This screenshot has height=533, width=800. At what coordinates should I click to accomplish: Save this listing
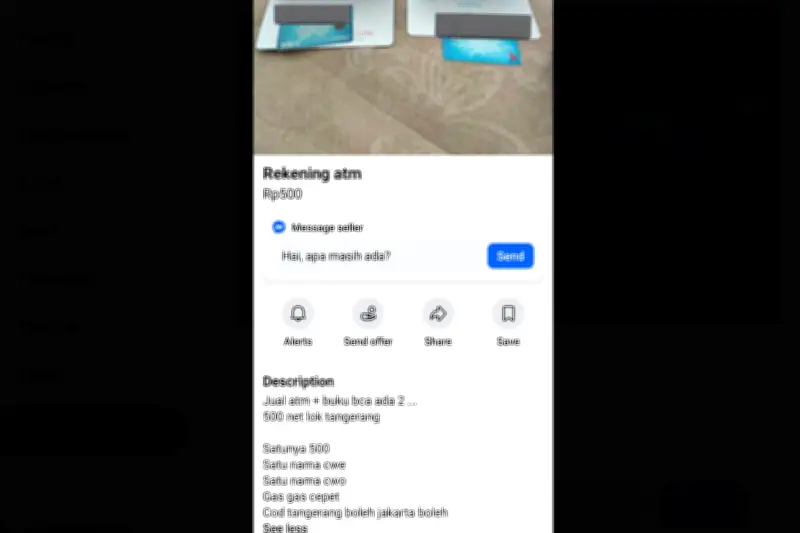point(508,314)
